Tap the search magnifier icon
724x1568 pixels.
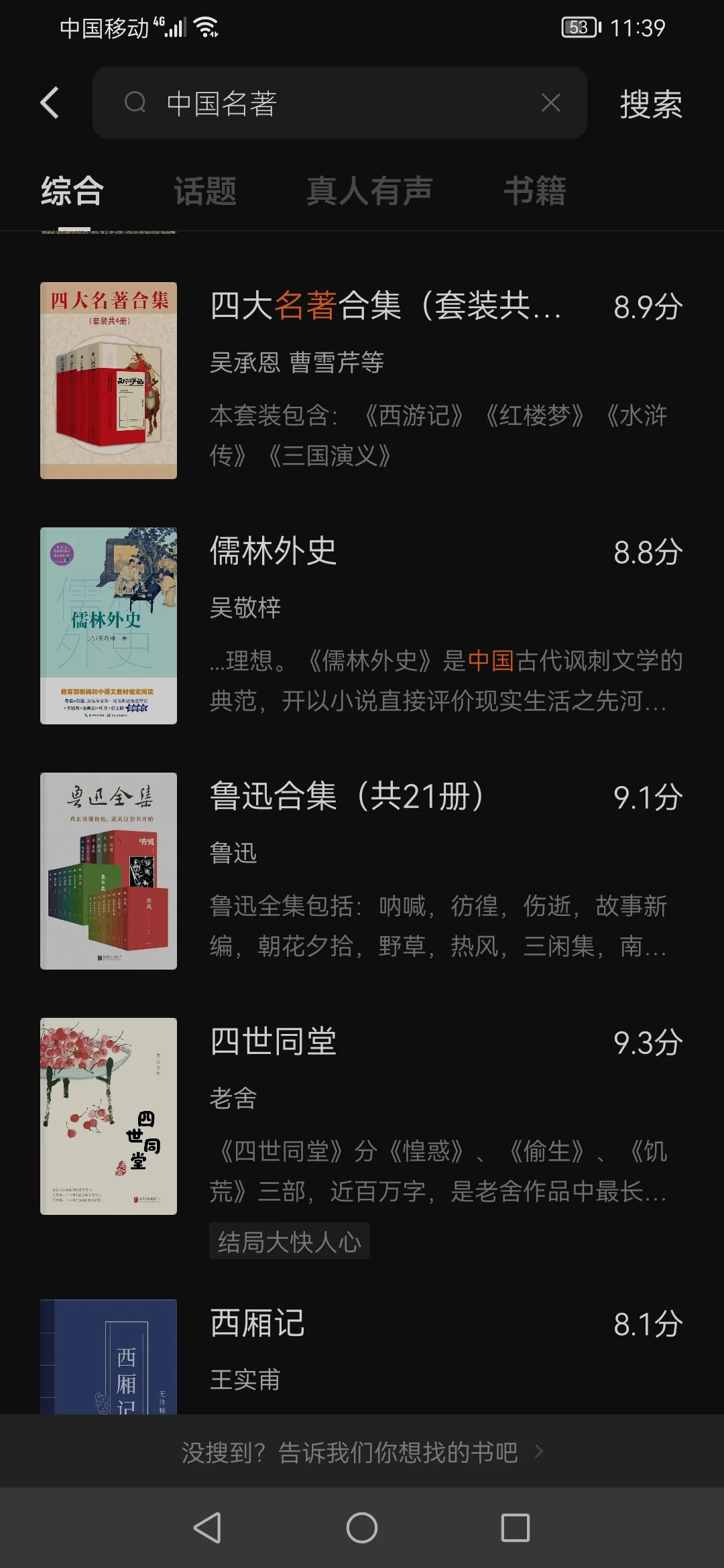pyautogui.click(x=136, y=103)
